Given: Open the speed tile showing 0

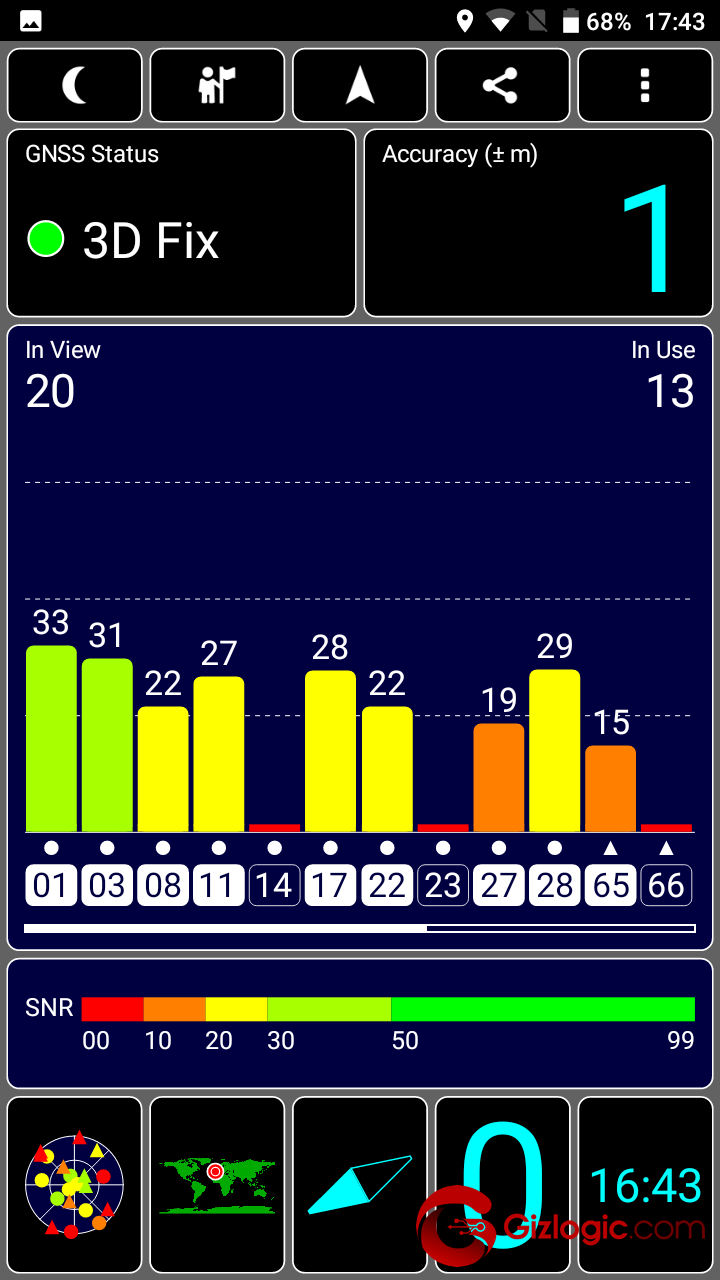Looking at the screenshot, I should click(502, 1184).
